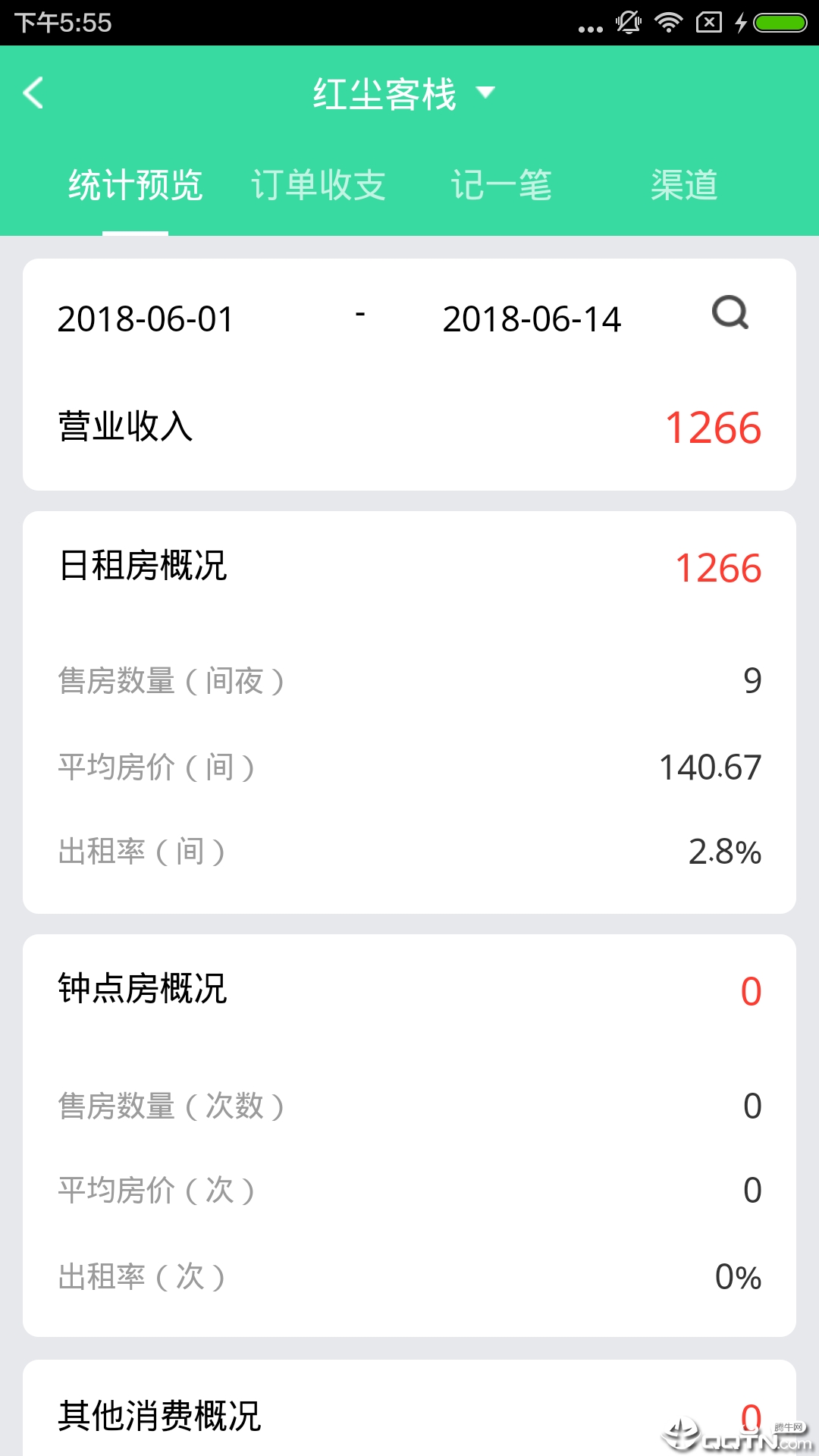This screenshot has width=819, height=1456.
Task: Change the start date 2018-06-01
Action: [146, 319]
